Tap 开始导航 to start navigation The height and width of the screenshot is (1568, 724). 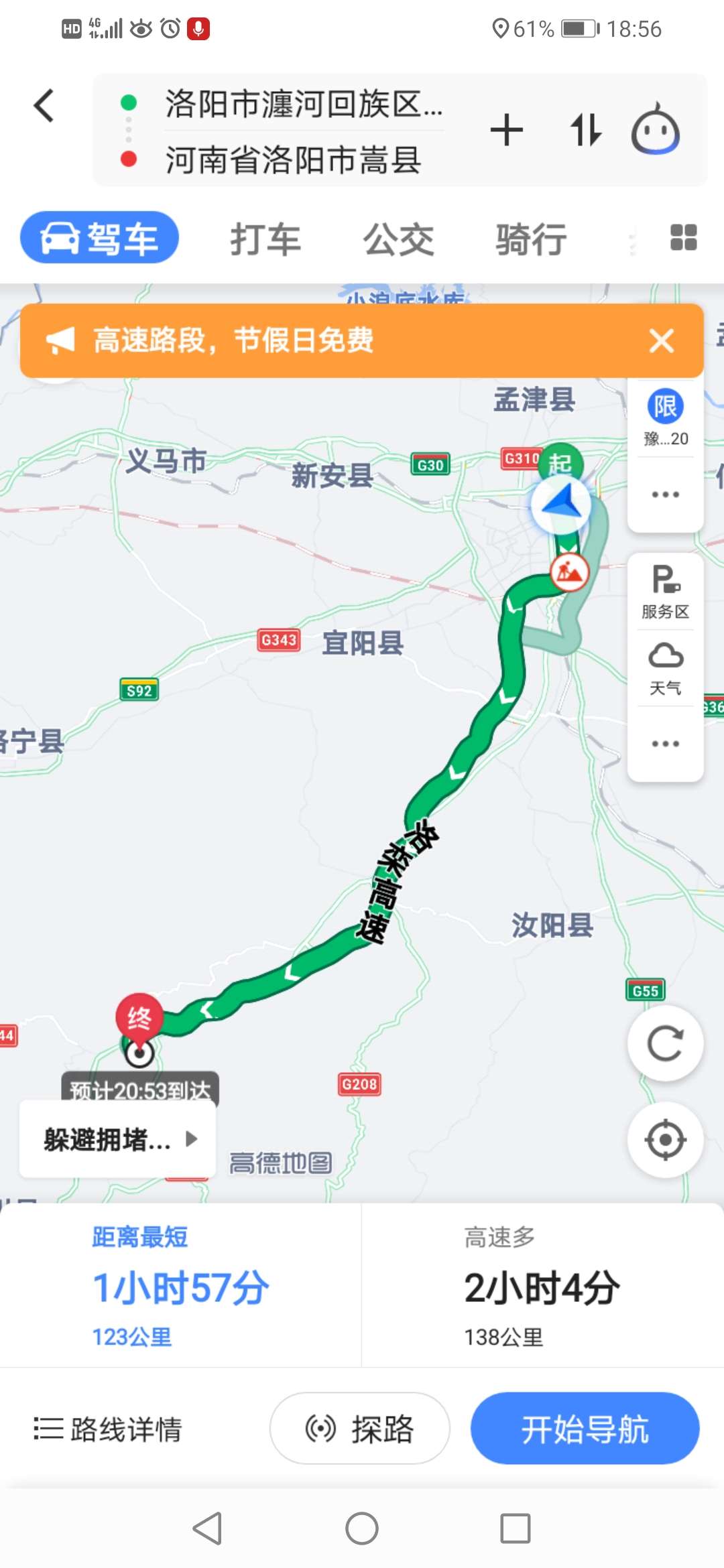(x=585, y=1429)
